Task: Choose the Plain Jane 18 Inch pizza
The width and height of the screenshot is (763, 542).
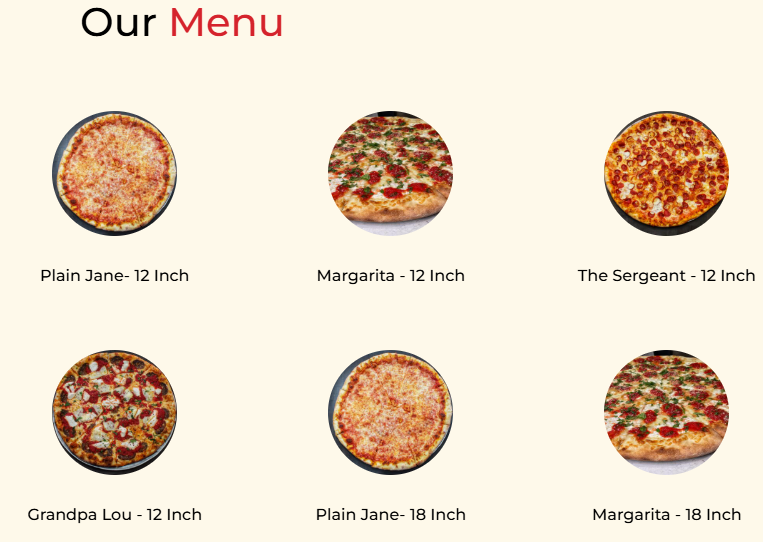Action: [x=390, y=412]
